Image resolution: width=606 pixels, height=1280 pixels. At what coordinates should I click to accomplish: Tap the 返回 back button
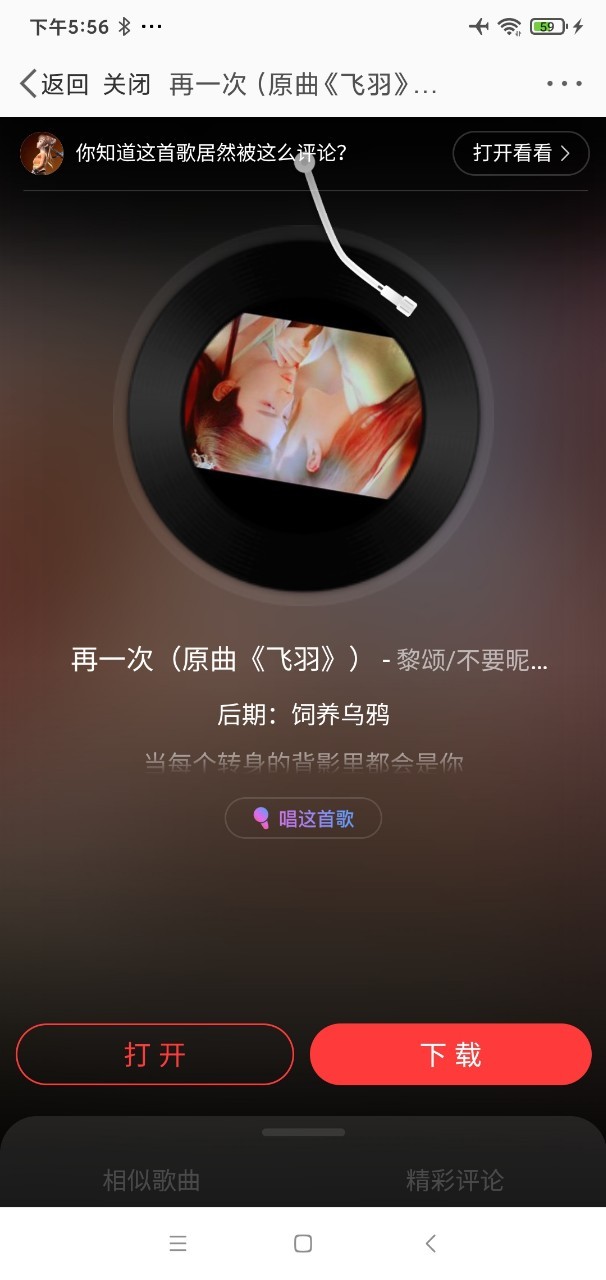click(x=54, y=84)
